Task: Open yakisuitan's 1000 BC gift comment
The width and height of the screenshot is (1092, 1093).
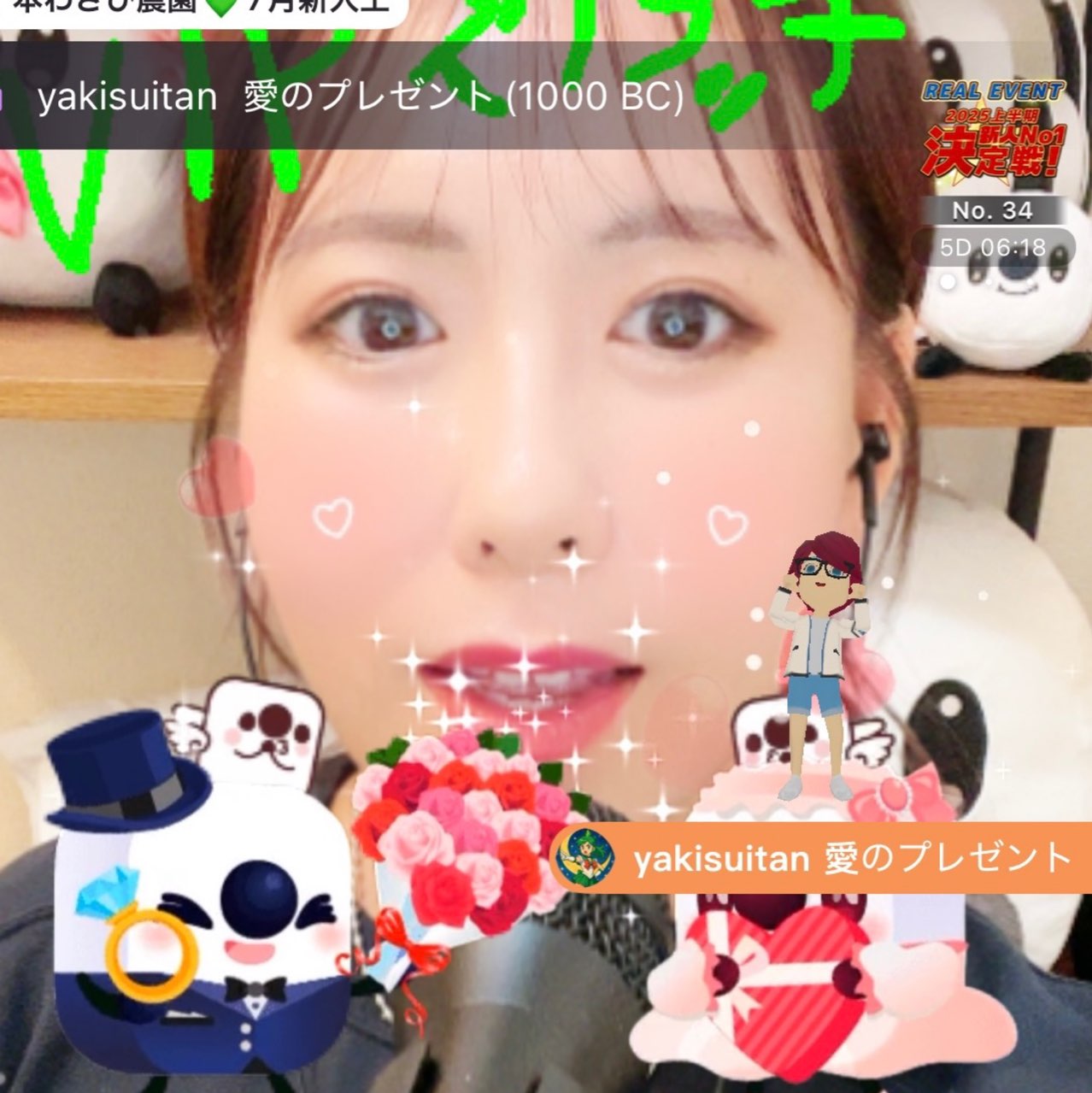Action: (361, 97)
